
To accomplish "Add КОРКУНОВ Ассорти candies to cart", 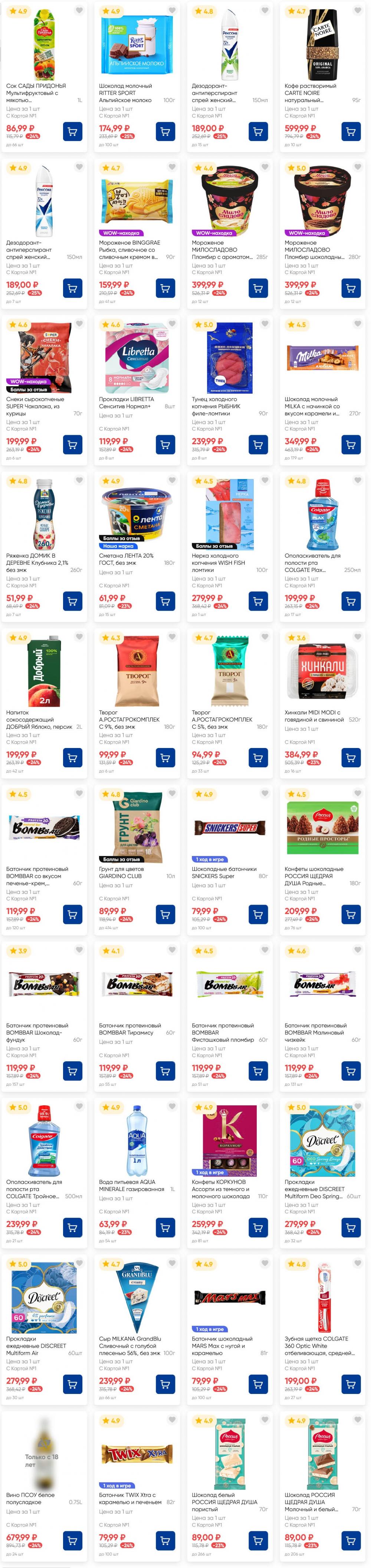I will click(x=258, y=1227).
